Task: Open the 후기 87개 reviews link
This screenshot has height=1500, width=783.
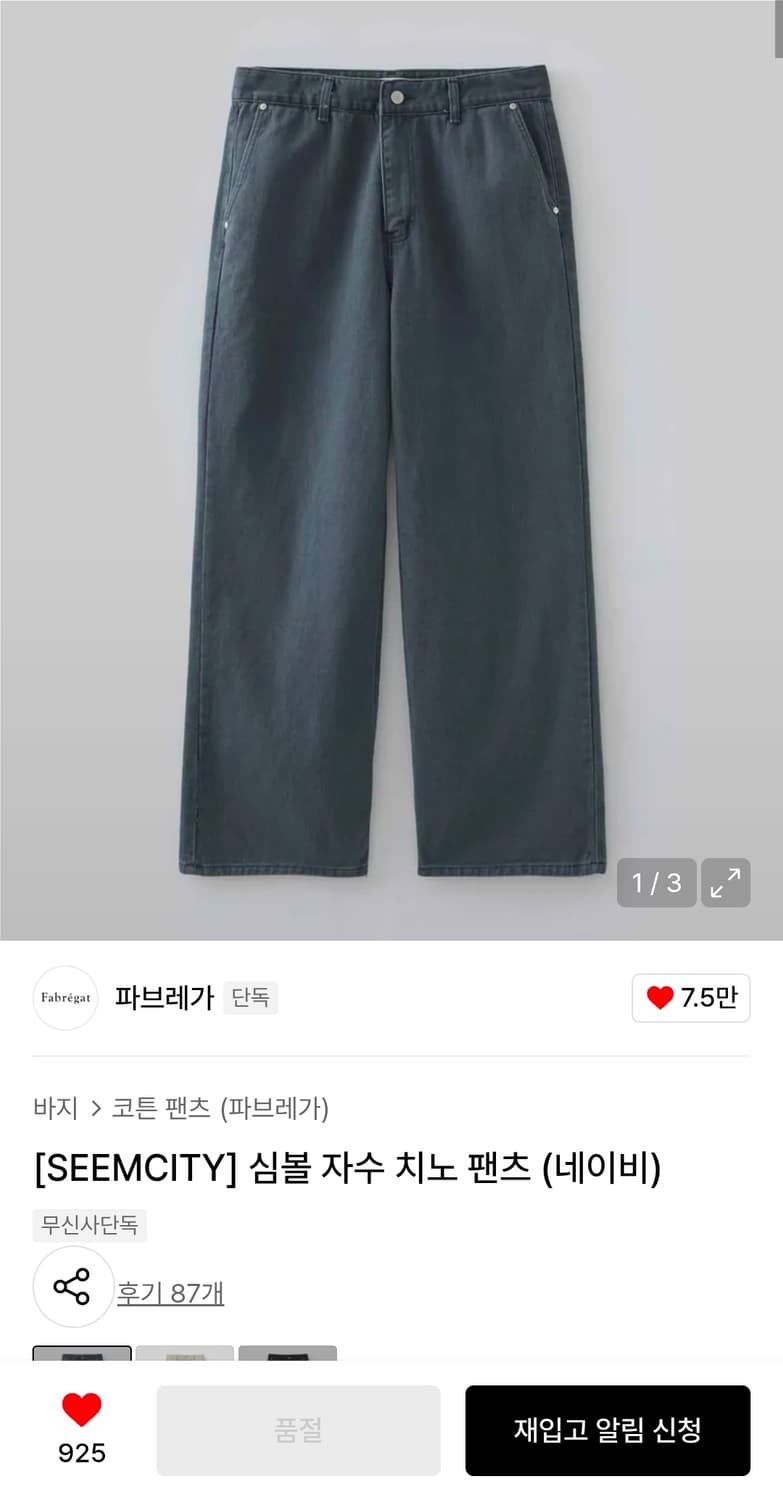Action: click(x=171, y=1292)
